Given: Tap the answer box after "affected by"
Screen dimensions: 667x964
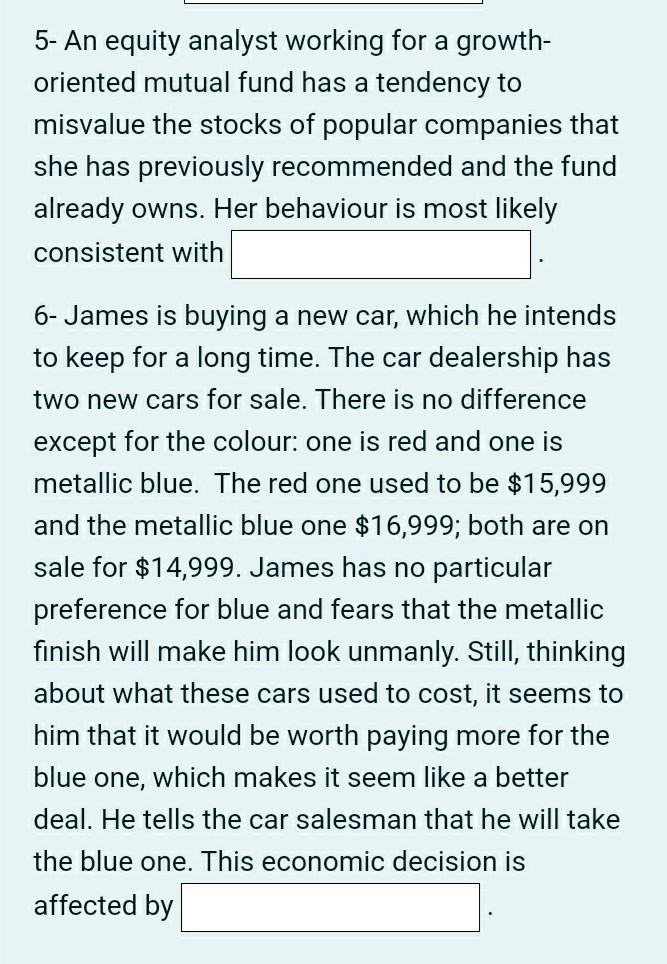Looking at the screenshot, I should point(330,907).
